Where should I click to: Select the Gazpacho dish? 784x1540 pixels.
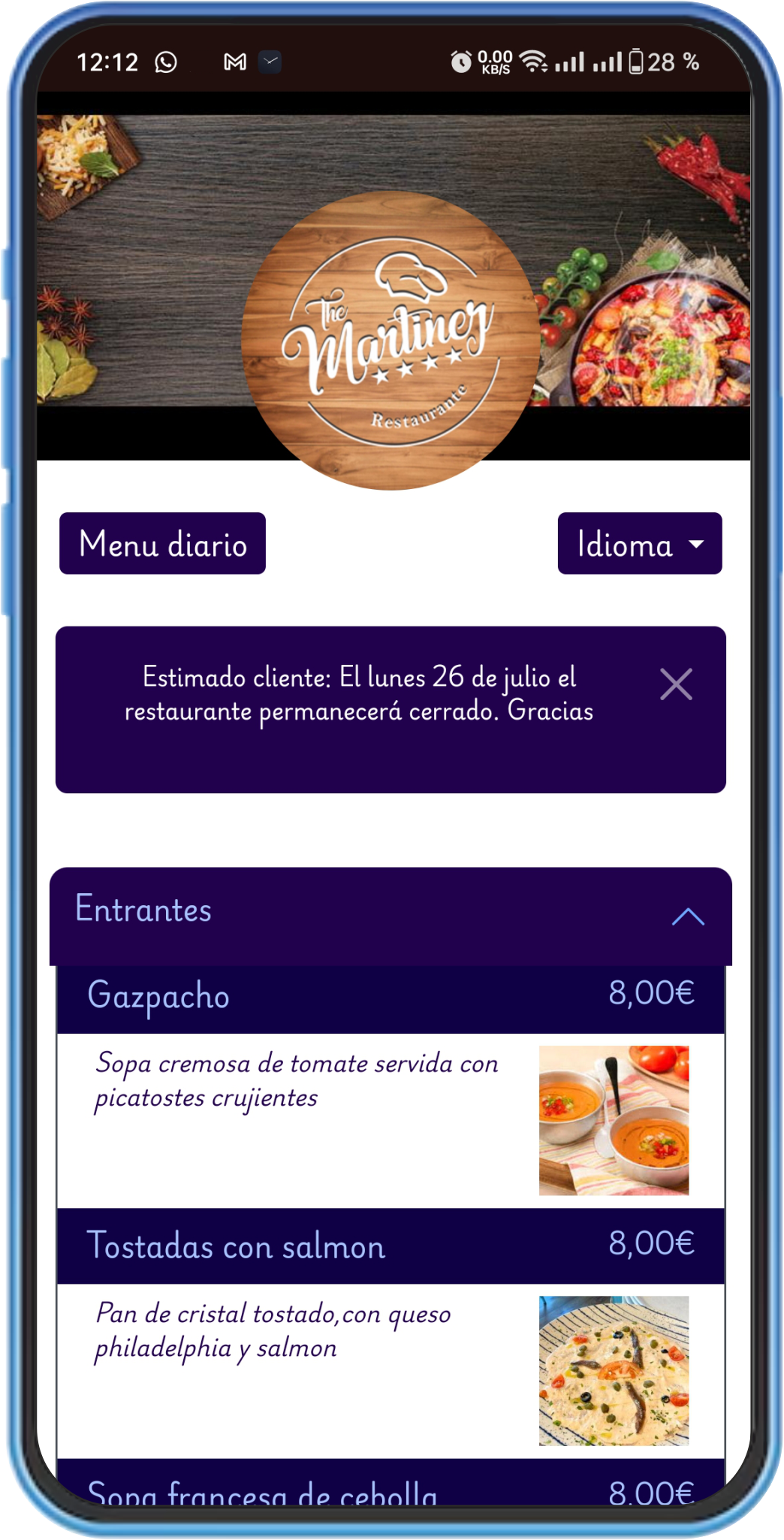tap(158, 996)
